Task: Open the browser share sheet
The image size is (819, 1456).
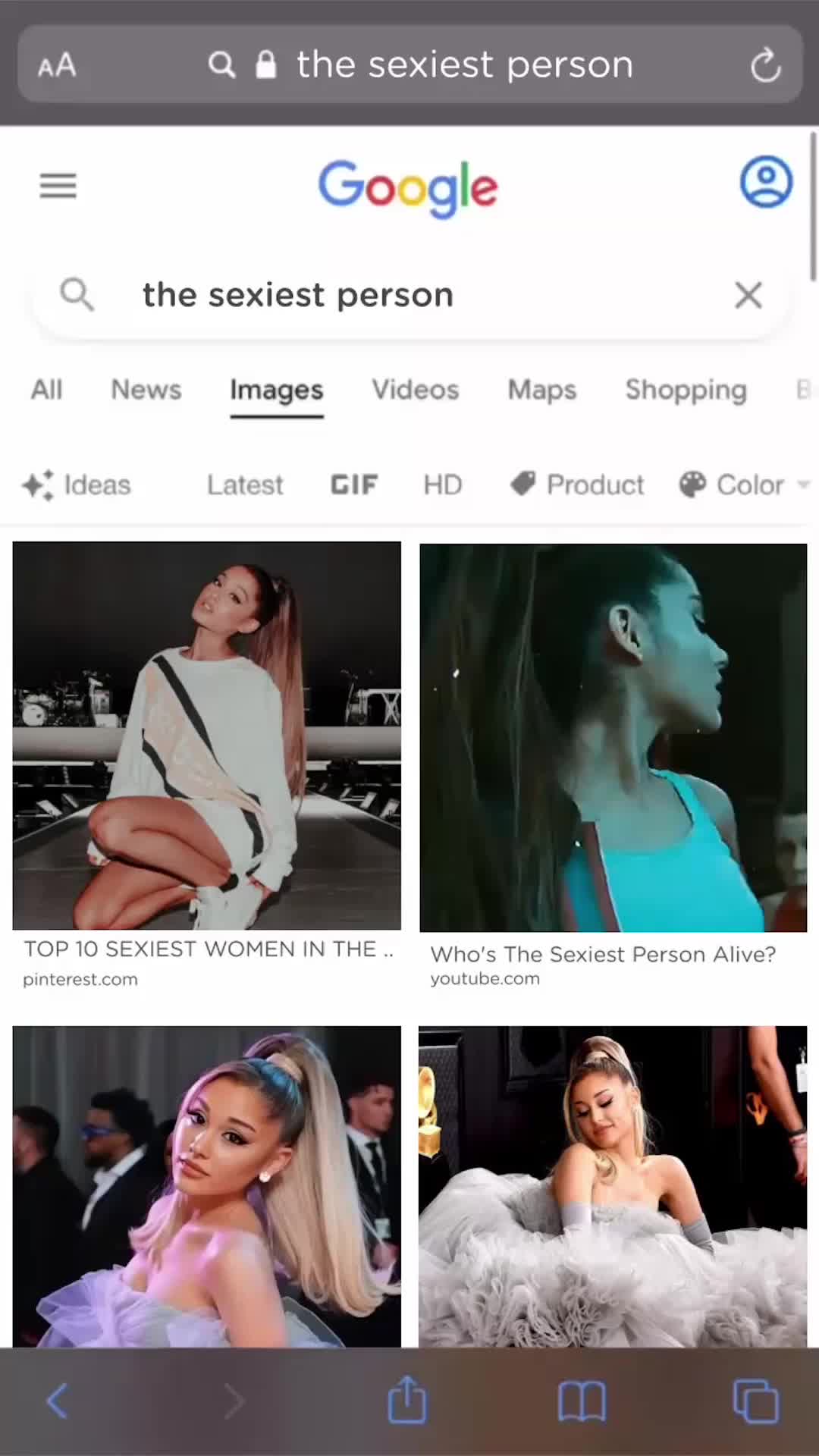Action: [x=407, y=1400]
